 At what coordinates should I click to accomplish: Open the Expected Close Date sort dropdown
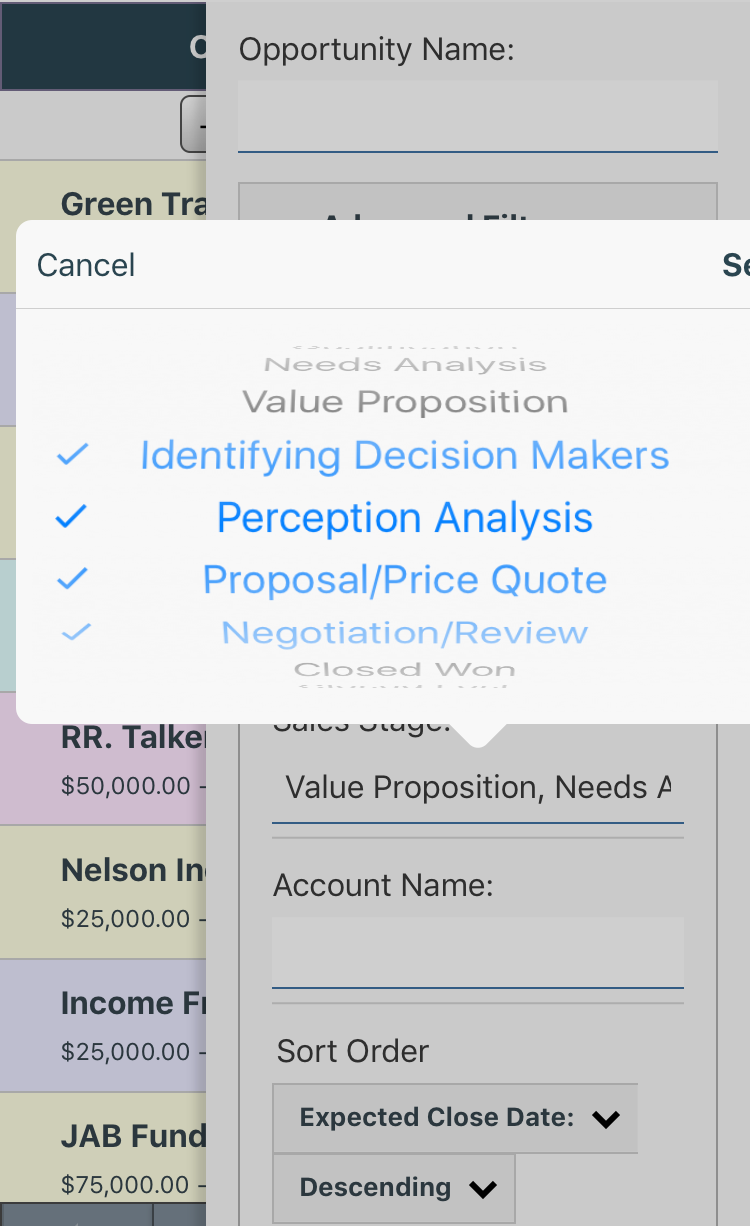tap(455, 1118)
